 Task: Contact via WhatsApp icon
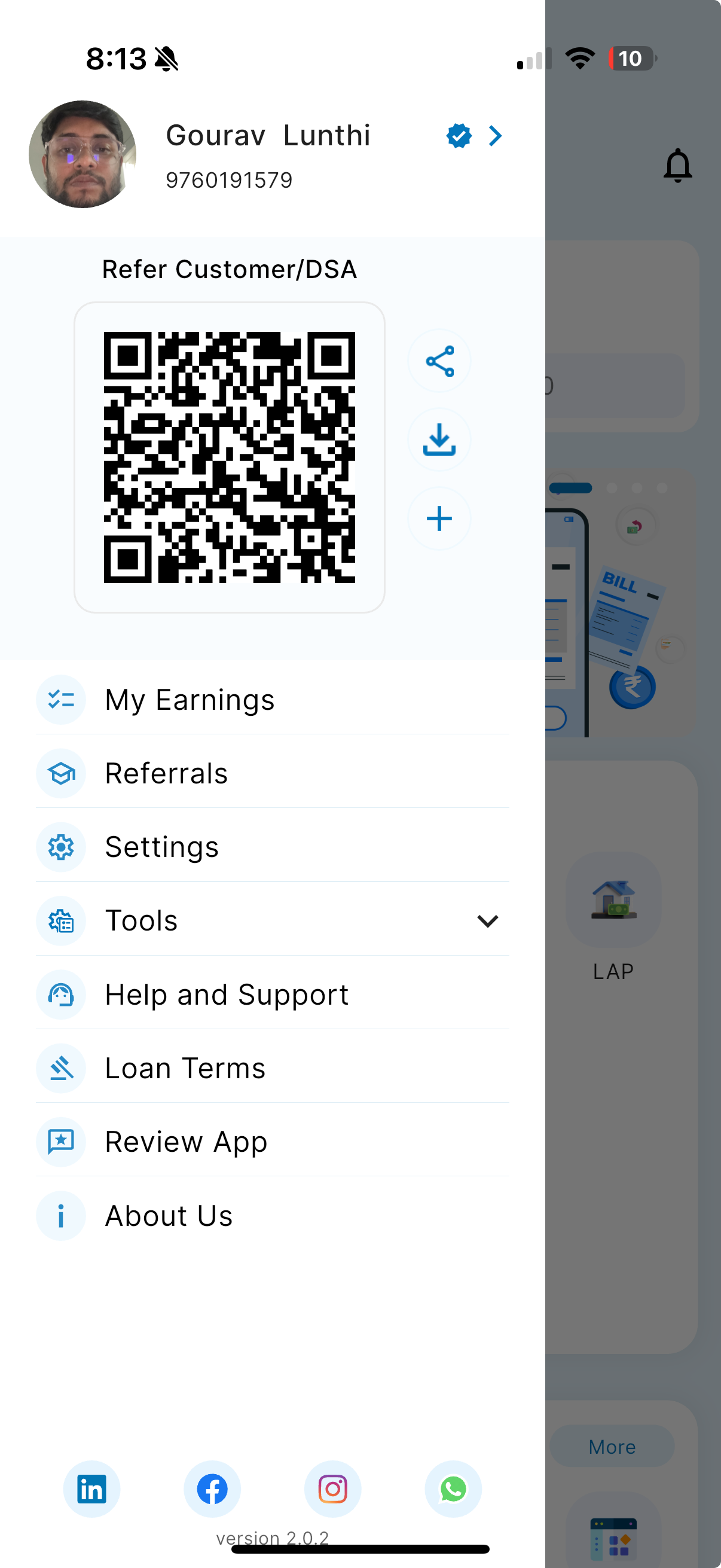click(453, 1489)
